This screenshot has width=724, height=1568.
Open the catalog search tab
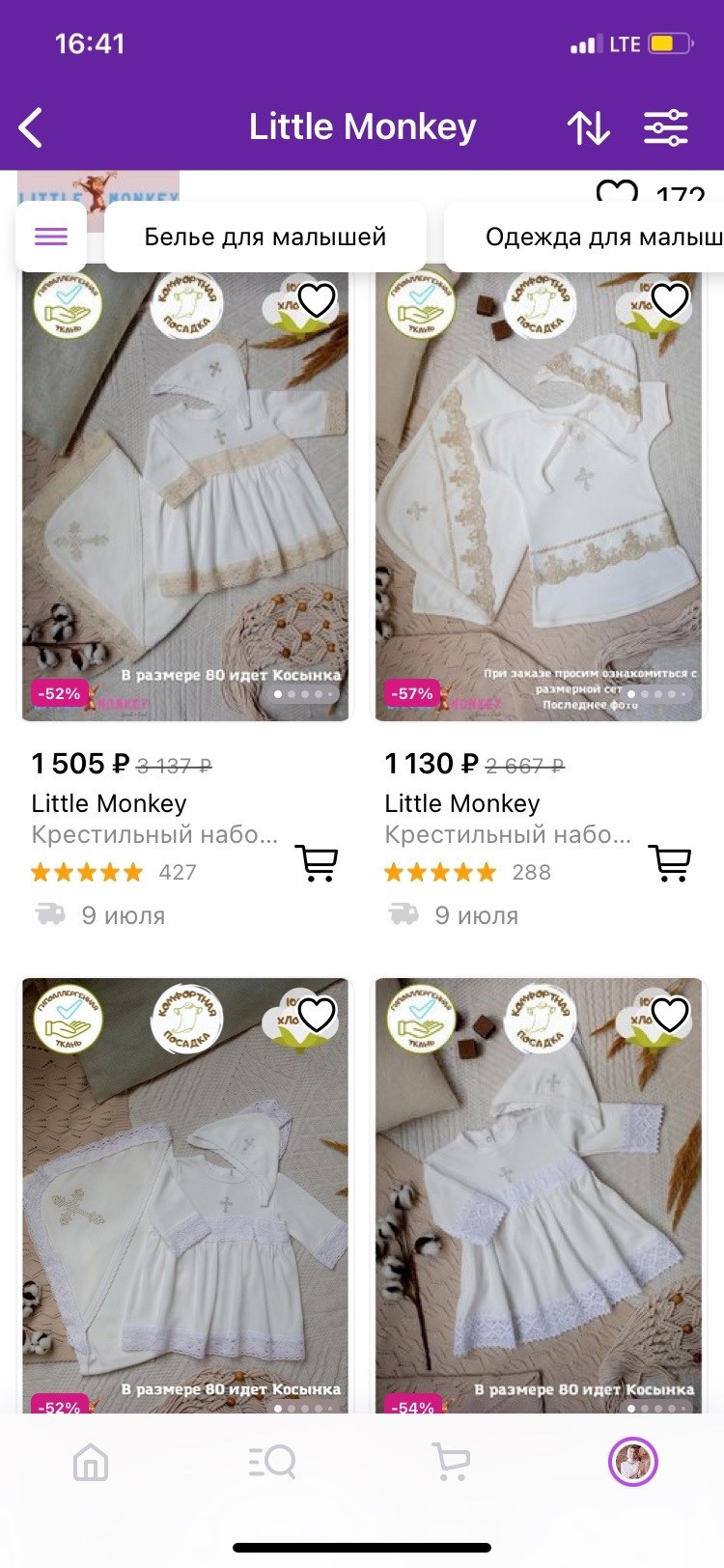271,1462
